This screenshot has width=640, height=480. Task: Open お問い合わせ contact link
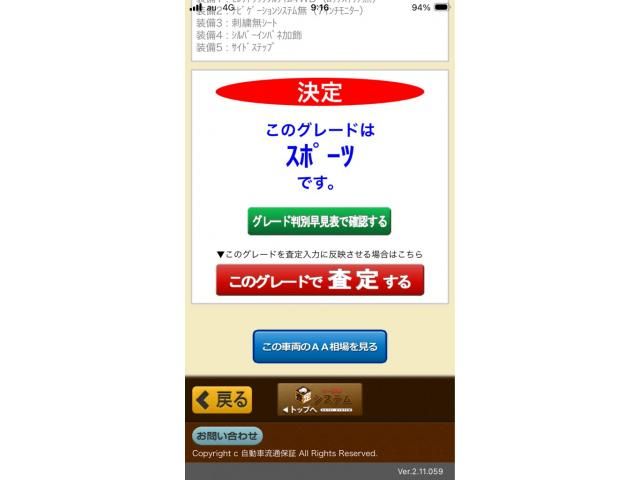227,436
